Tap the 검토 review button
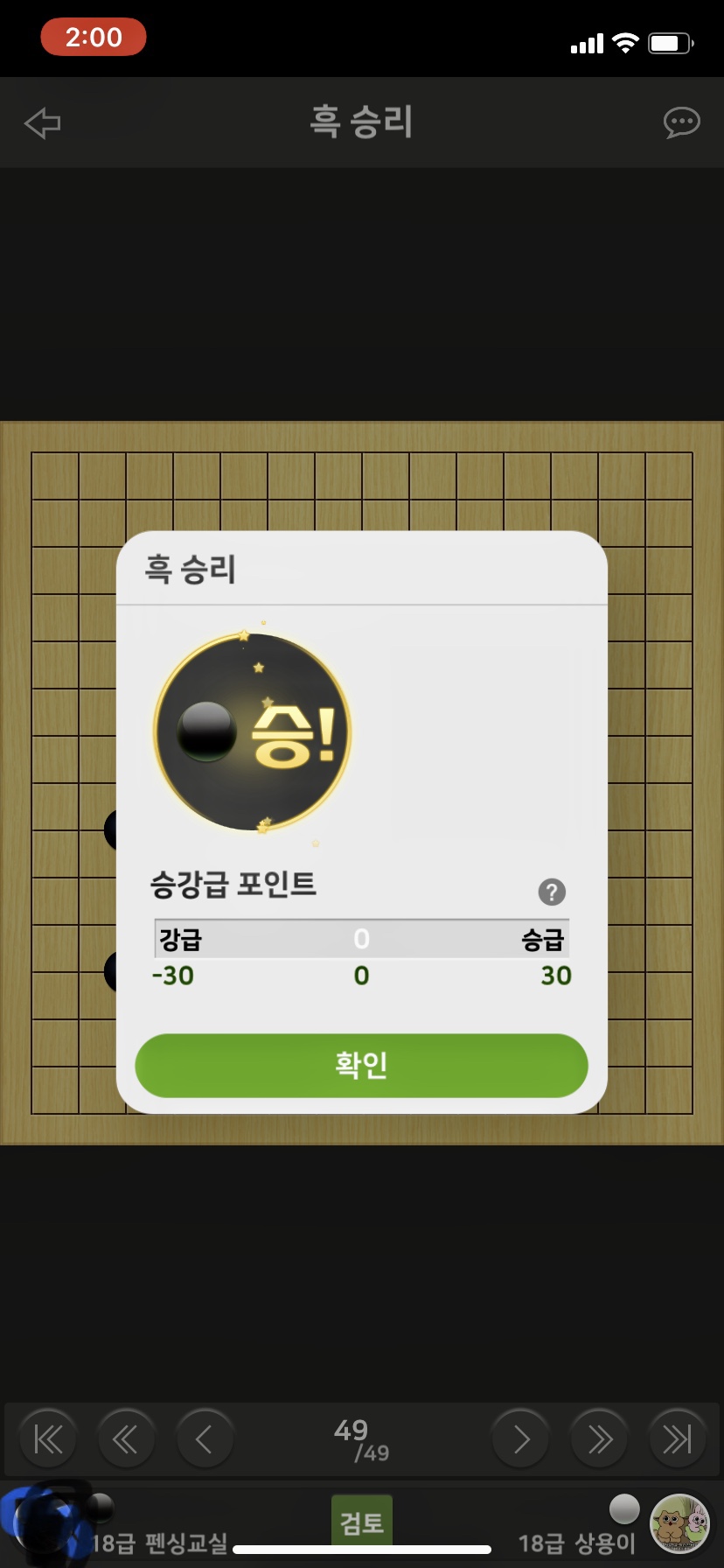Screen dimensions: 724x1568 (x=361, y=1522)
